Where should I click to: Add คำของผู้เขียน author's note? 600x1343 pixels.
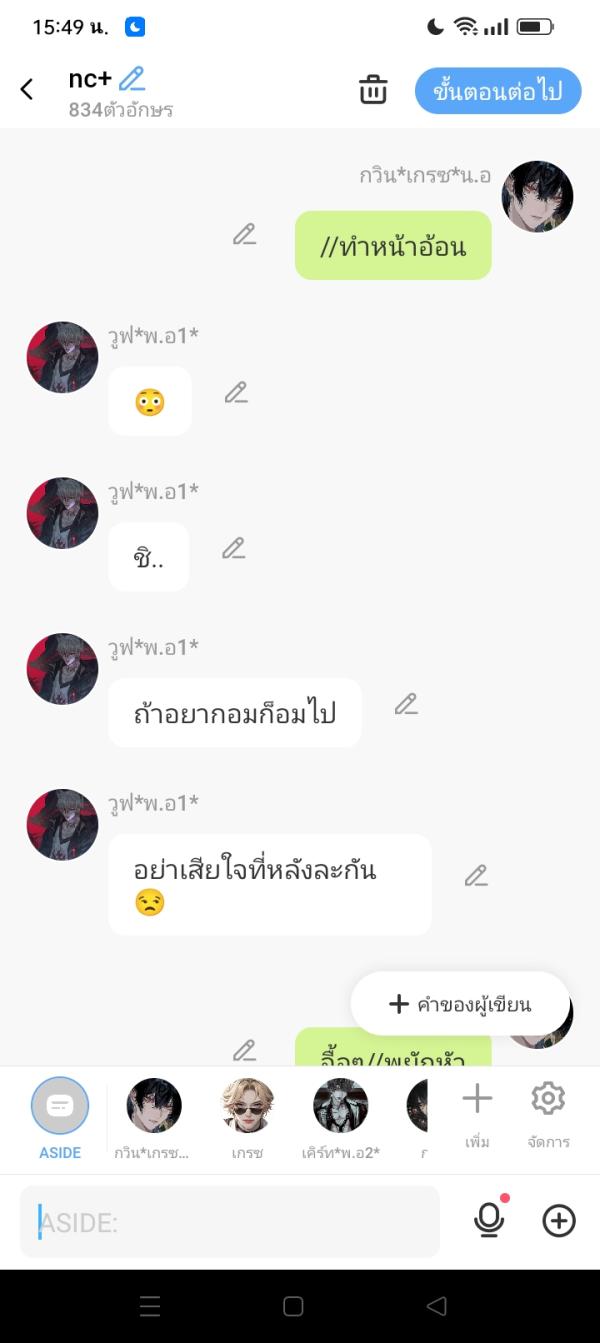tap(460, 1003)
